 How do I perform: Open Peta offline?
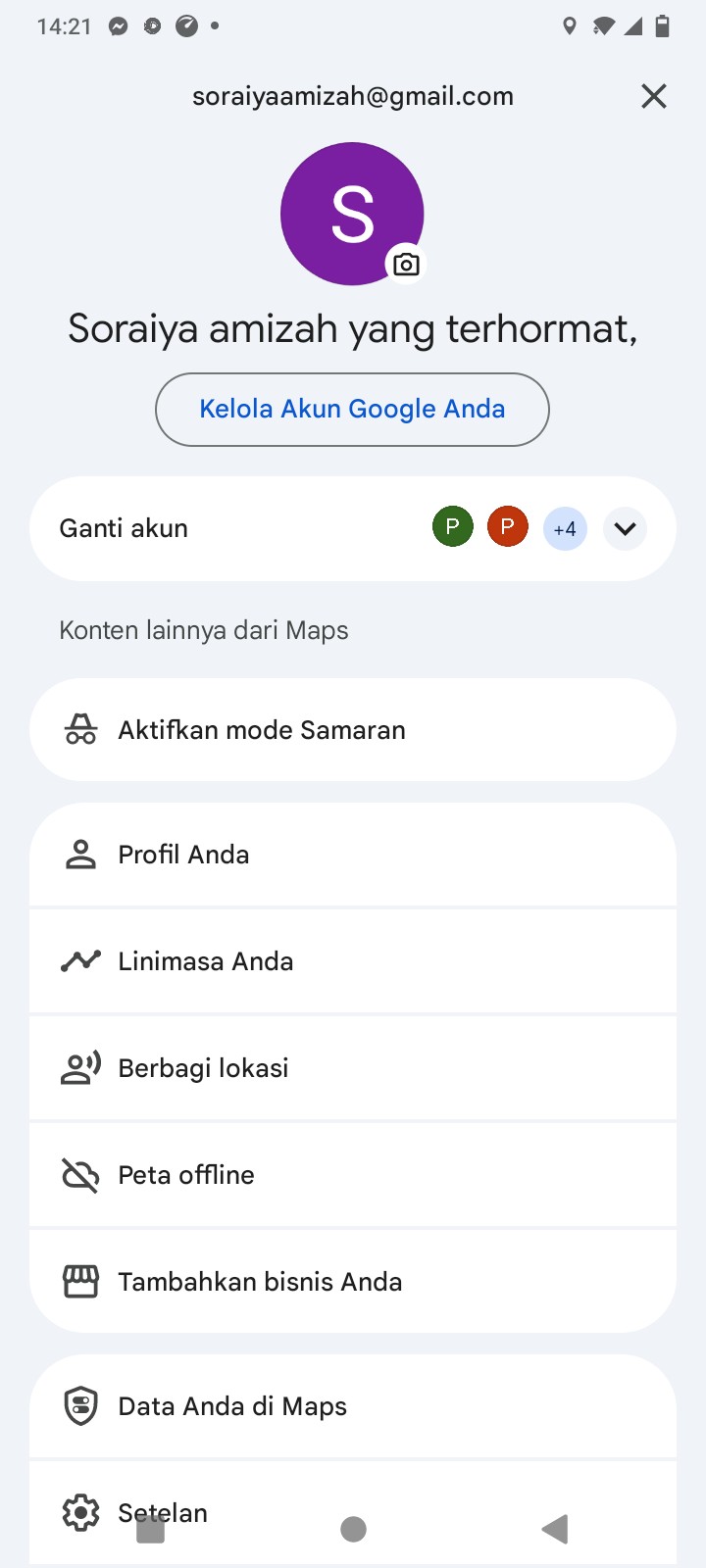353,1175
